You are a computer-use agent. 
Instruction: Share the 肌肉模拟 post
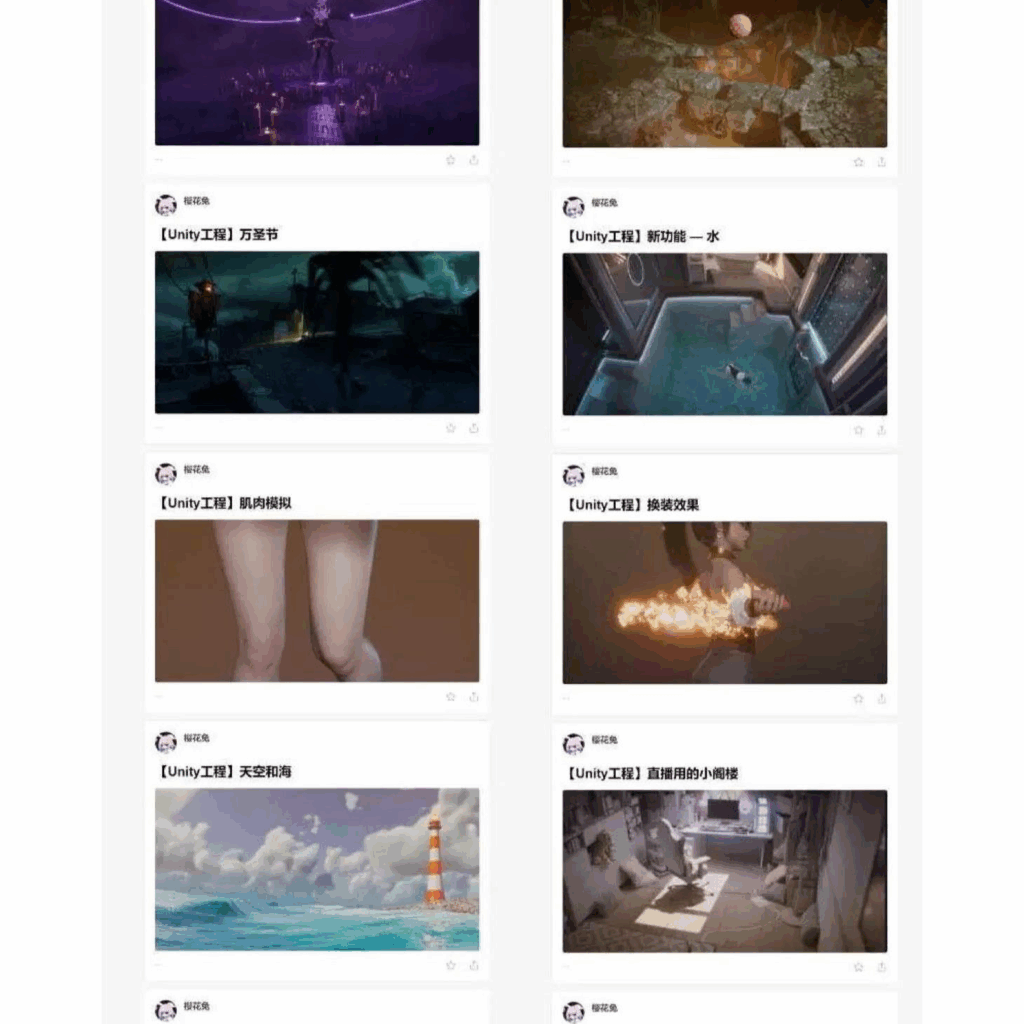click(x=474, y=697)
